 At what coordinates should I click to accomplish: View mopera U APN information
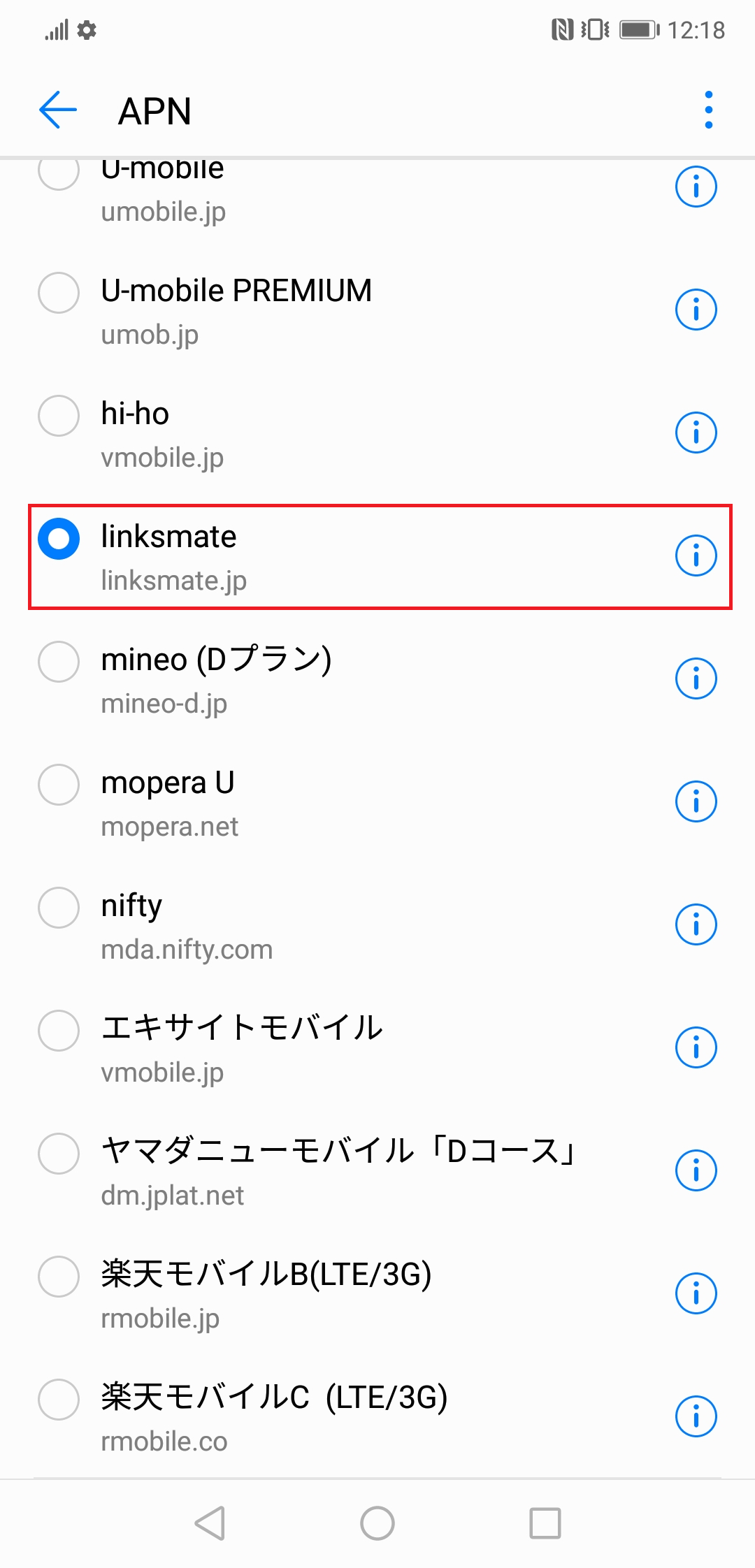(696, 801)
